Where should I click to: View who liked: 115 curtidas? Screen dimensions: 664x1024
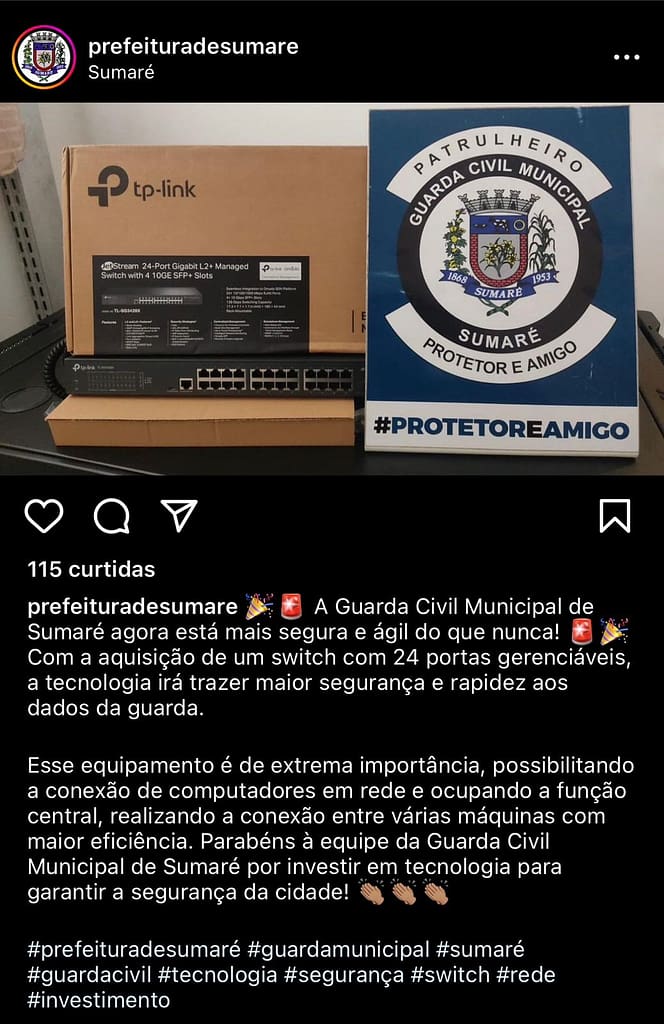[91, 569]
